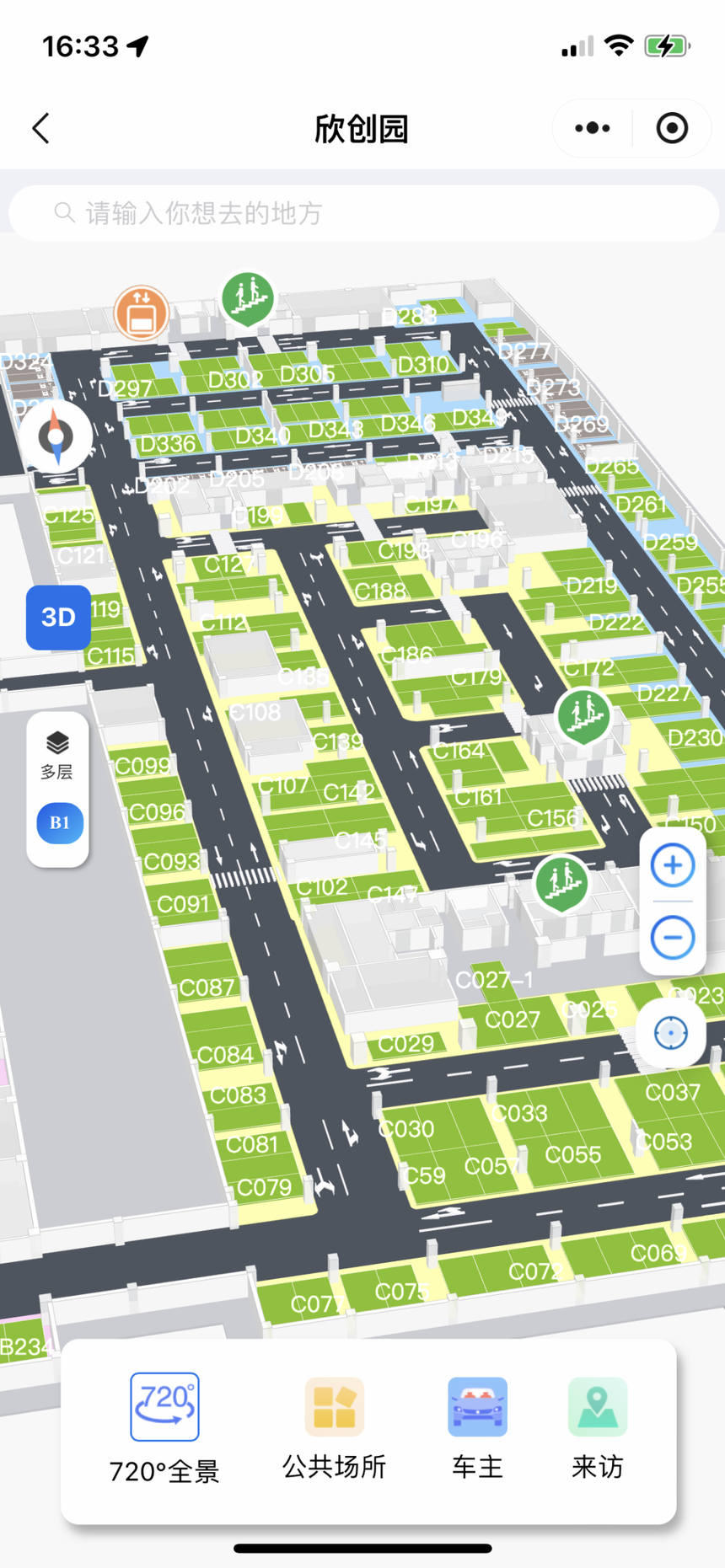Reset map orientation with the compass
Viewport: 725px width, 1568px height.
56,436
